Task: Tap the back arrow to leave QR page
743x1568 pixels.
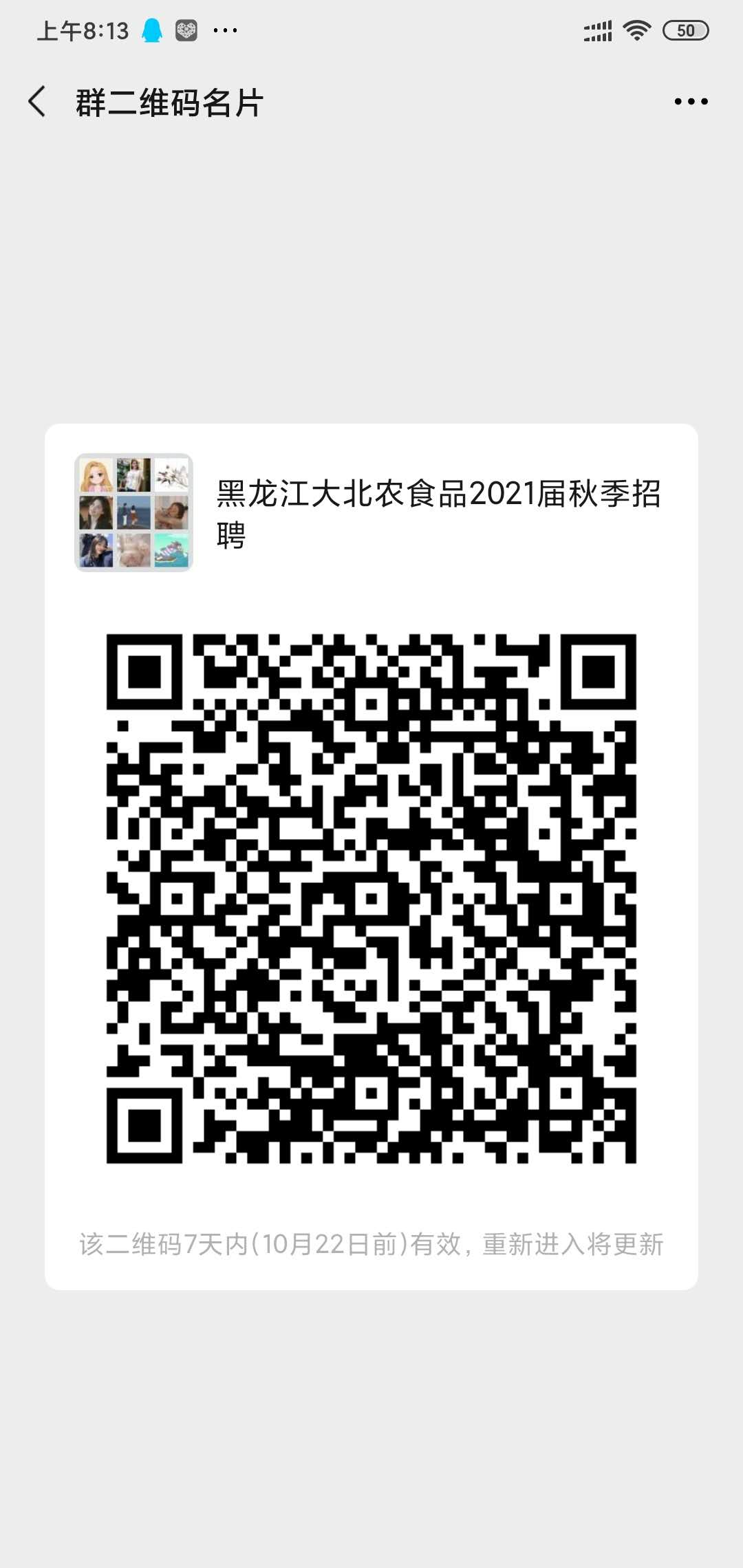Action: click(x=38, y=100)
